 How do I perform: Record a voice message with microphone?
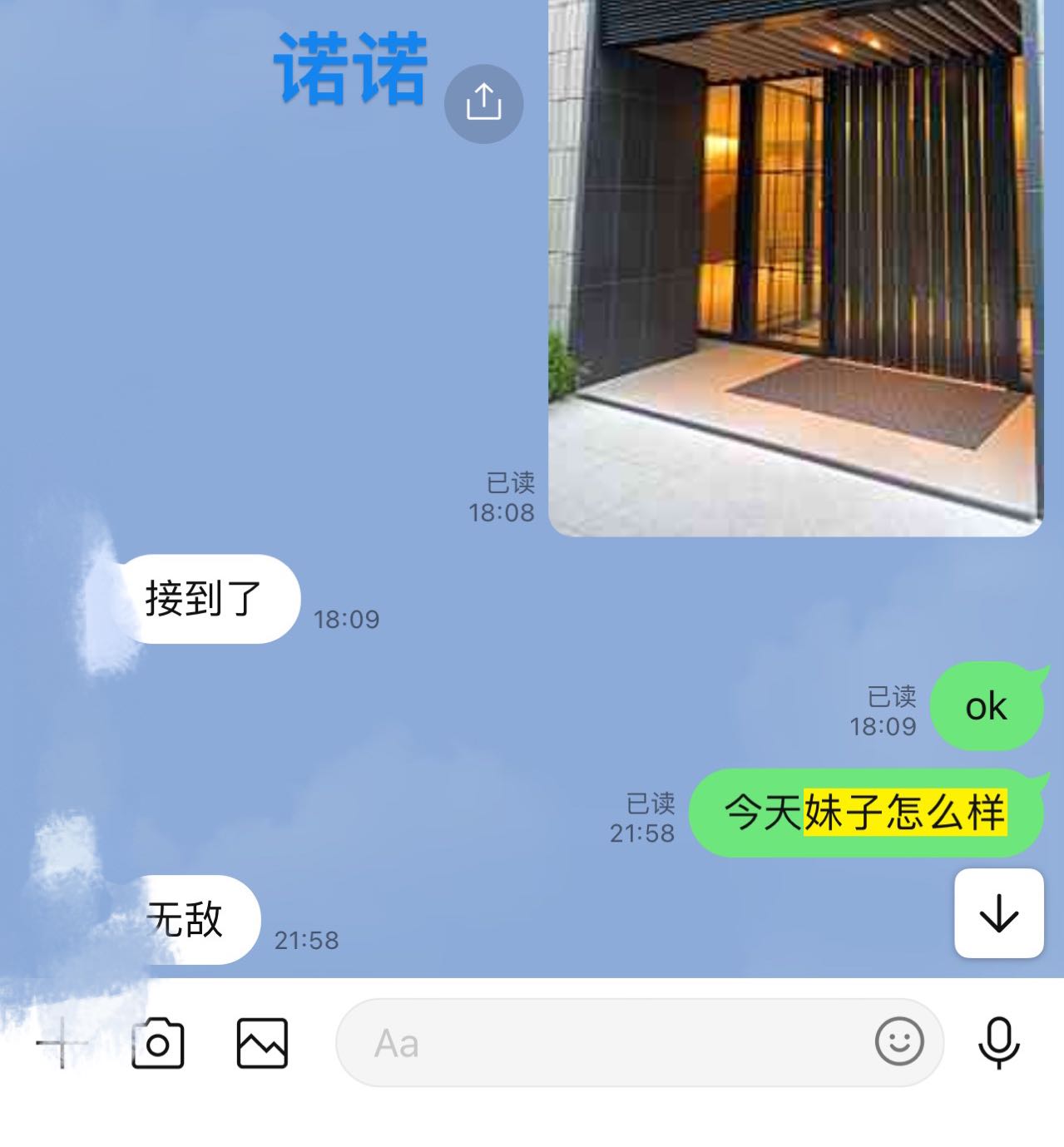pyautogui.click(x=998, y=1042)
